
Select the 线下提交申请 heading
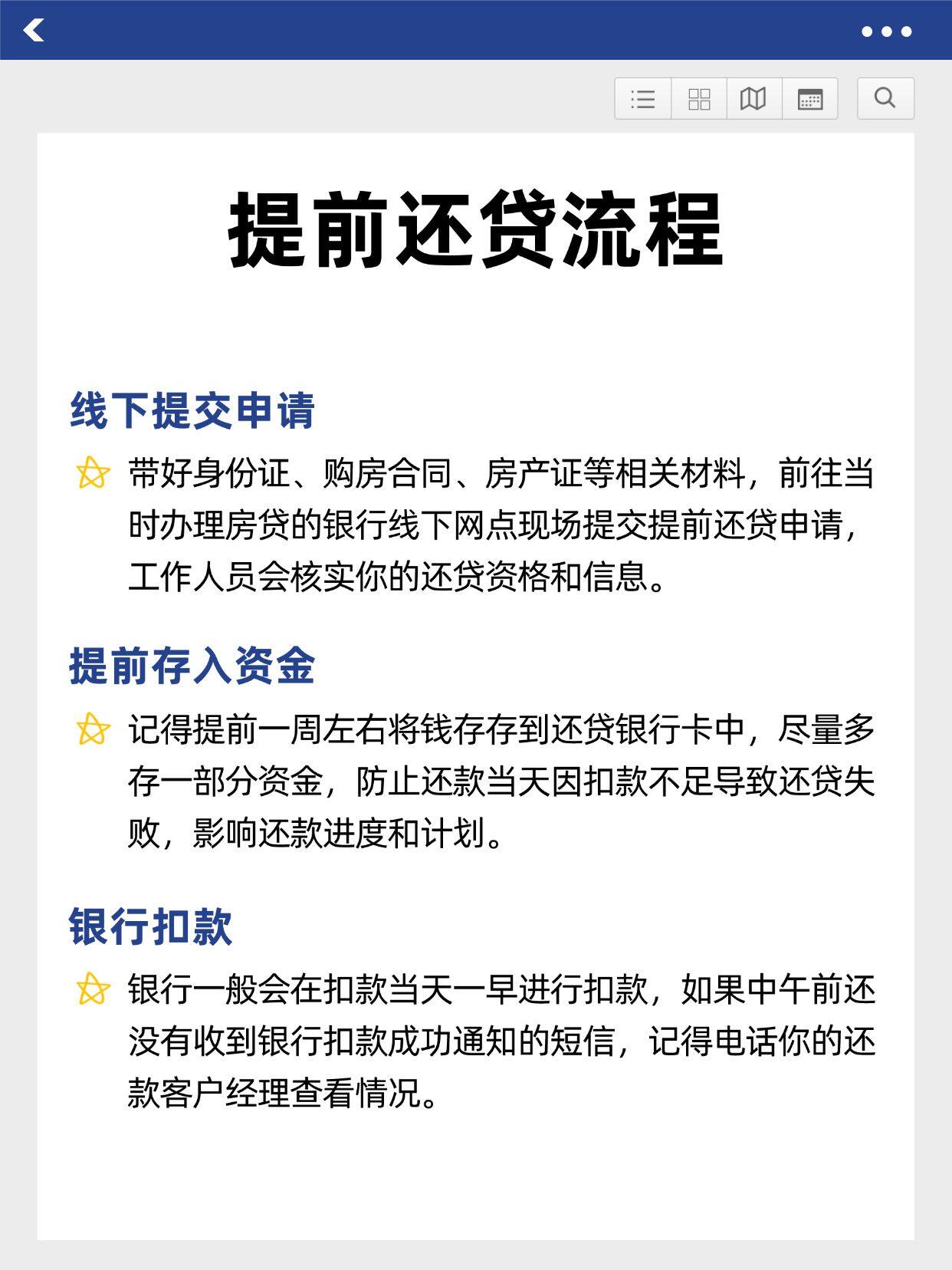point(190,410)
